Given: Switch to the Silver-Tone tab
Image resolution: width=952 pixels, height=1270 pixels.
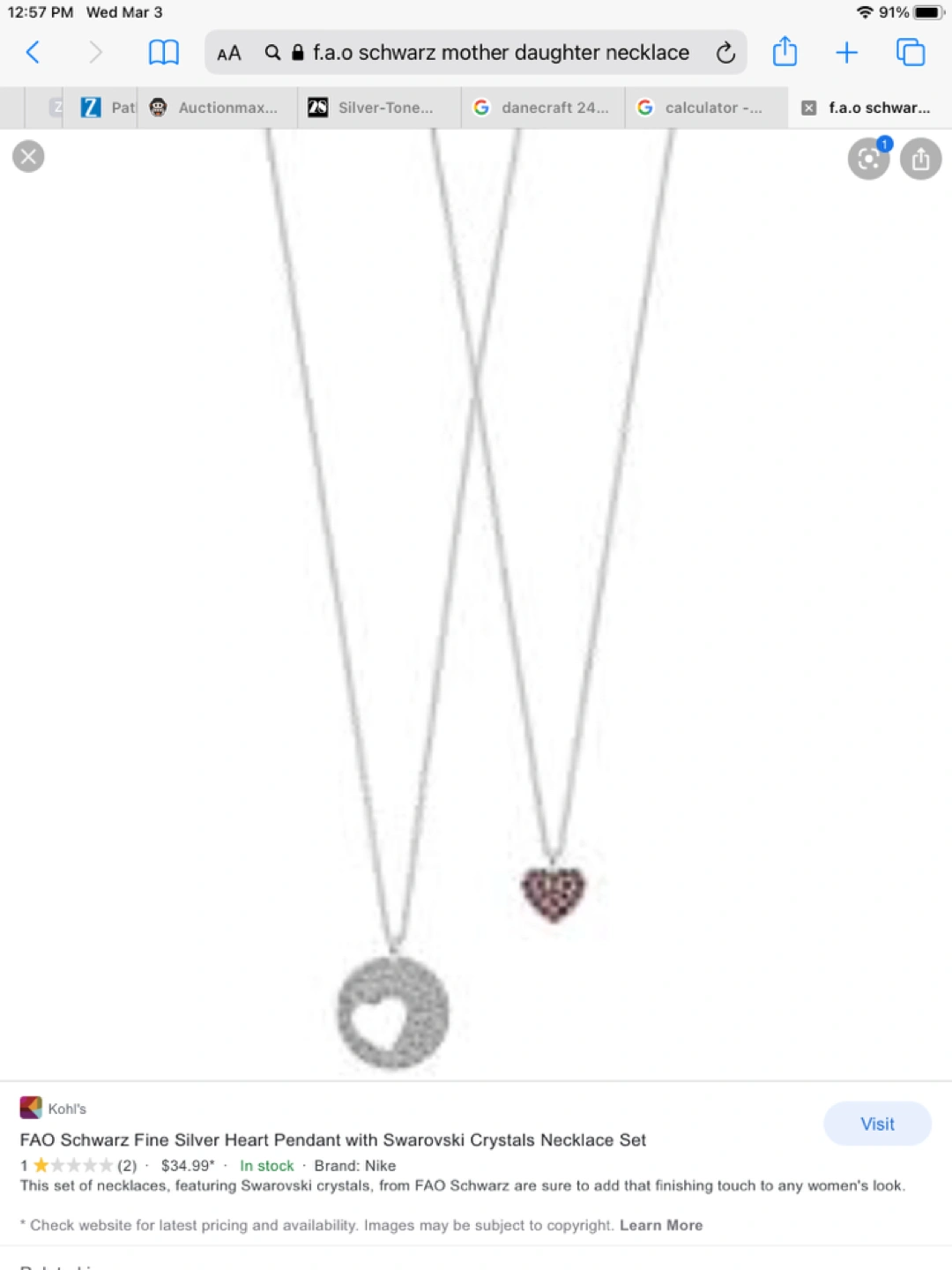Looking at the screenshot, I should pos(379,108).
